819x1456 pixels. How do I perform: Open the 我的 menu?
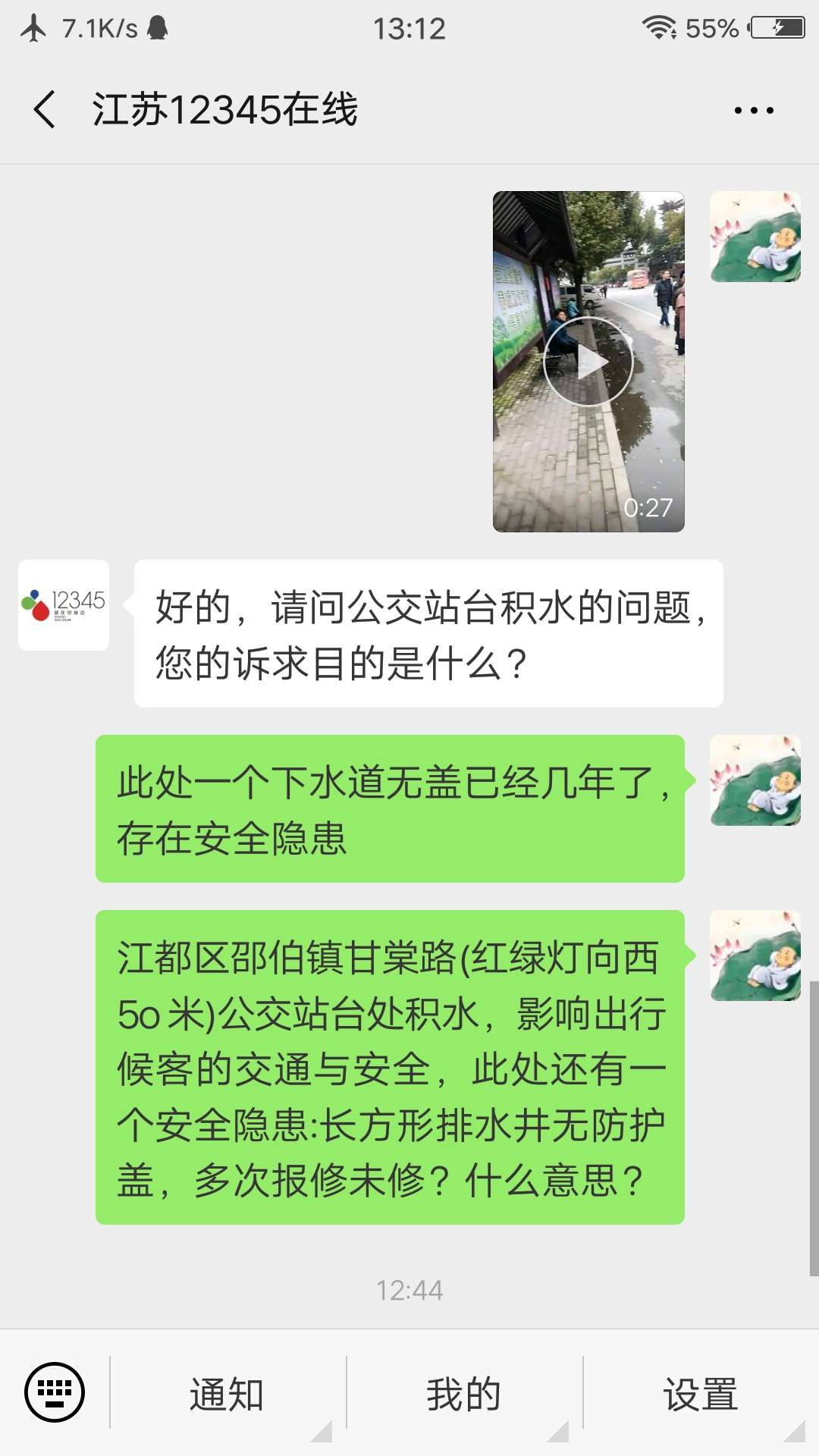(x=464, y=1394)
